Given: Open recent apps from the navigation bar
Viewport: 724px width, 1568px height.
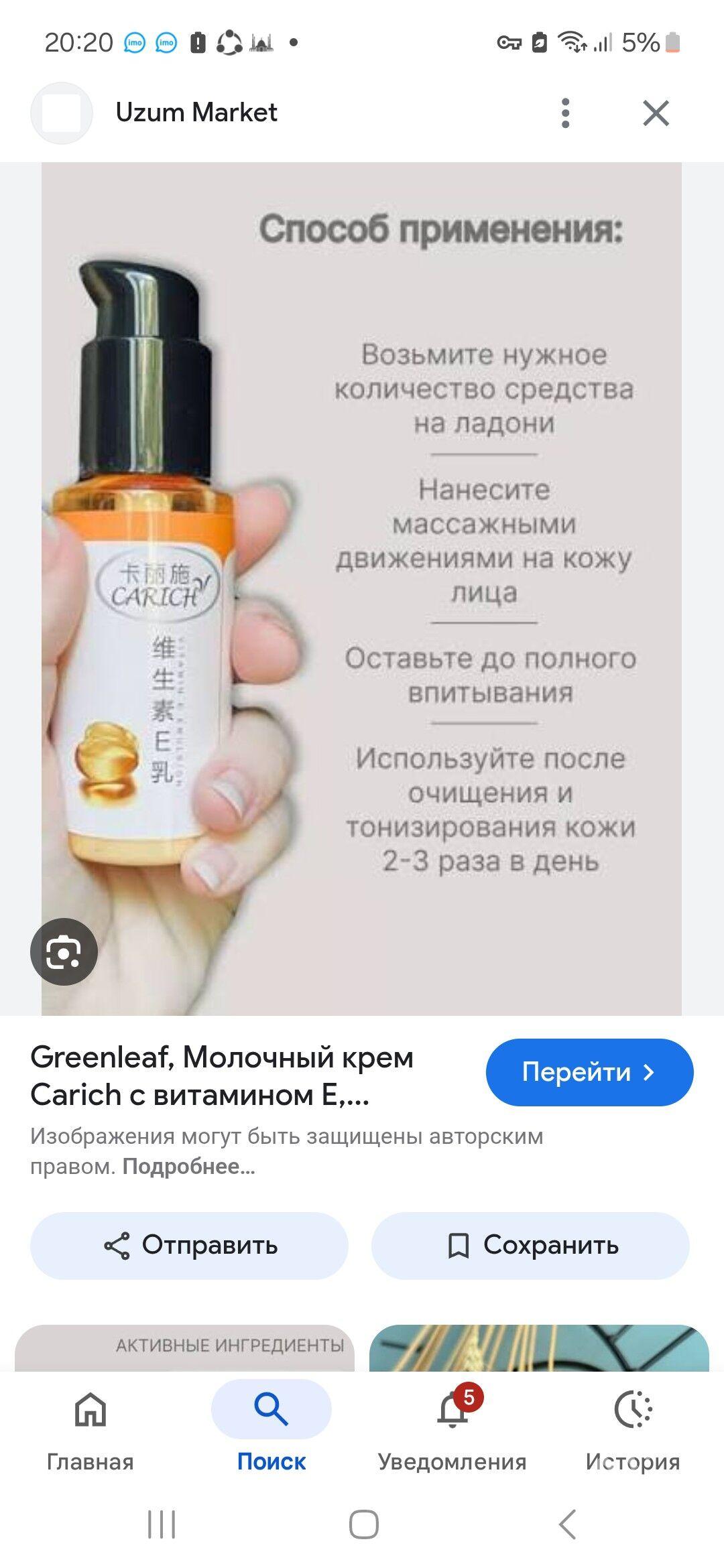Looking at the screenshot, I should (x=161, y=1525).
